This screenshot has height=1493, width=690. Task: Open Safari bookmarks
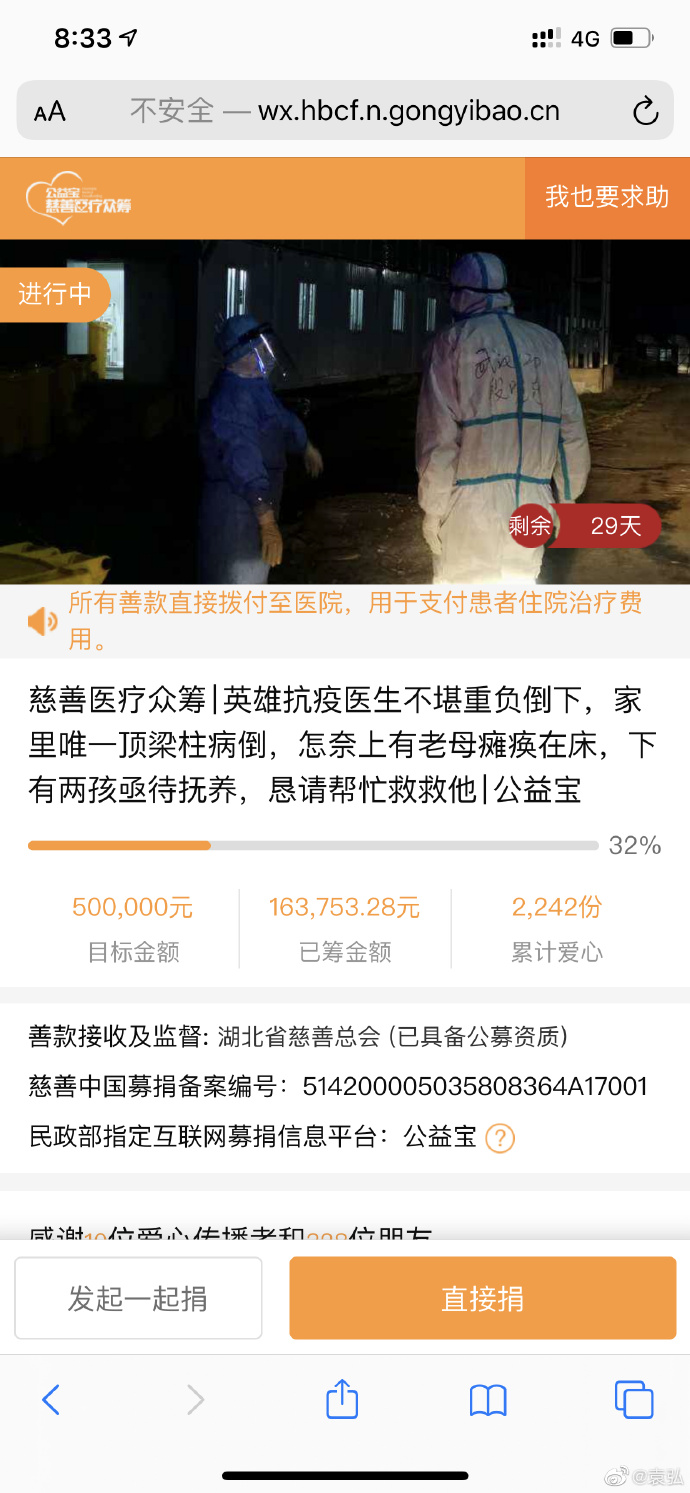click(x=488, y=1399)
